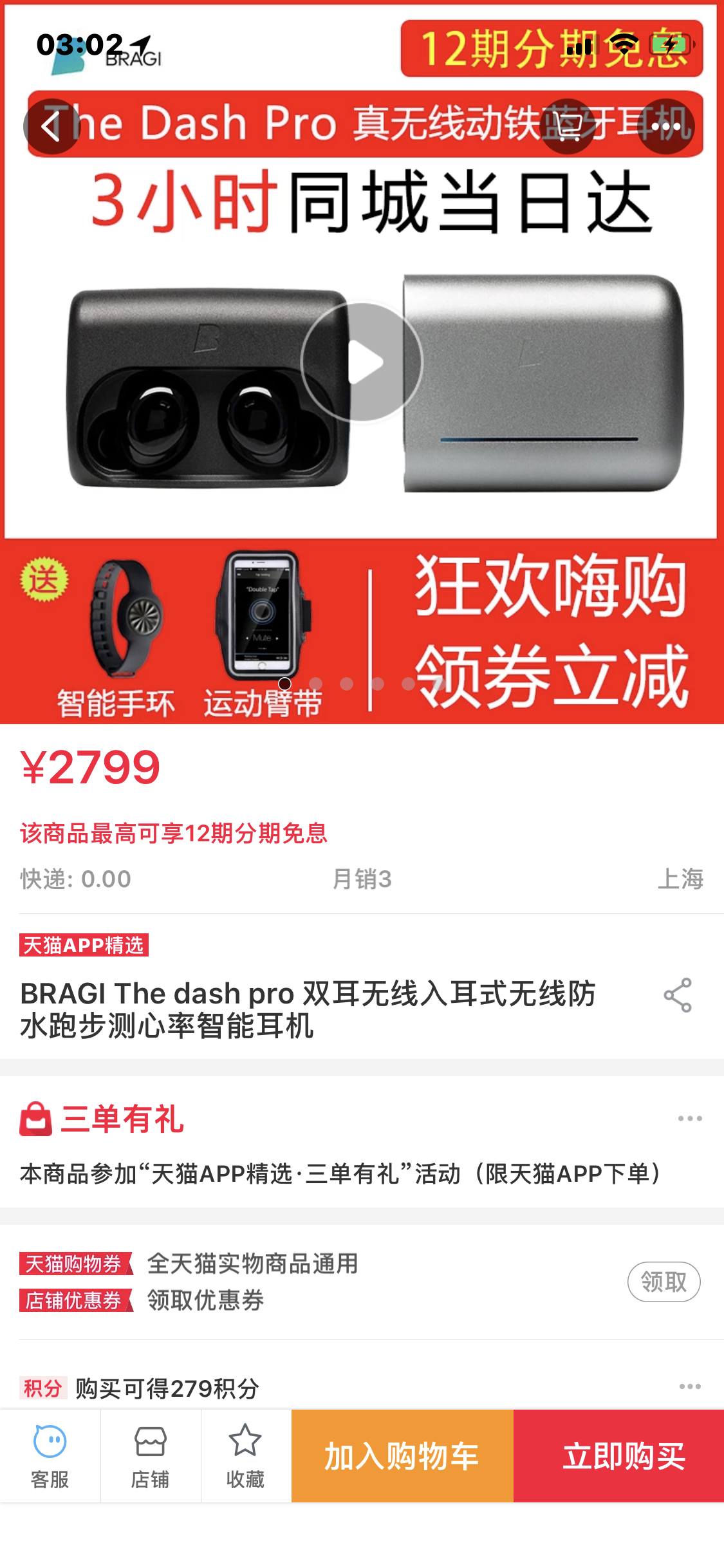Image resolution: width=724 pixels, height=1568 pixels.
Task: Open the shopping cart icon
Action: pos(568,127)
